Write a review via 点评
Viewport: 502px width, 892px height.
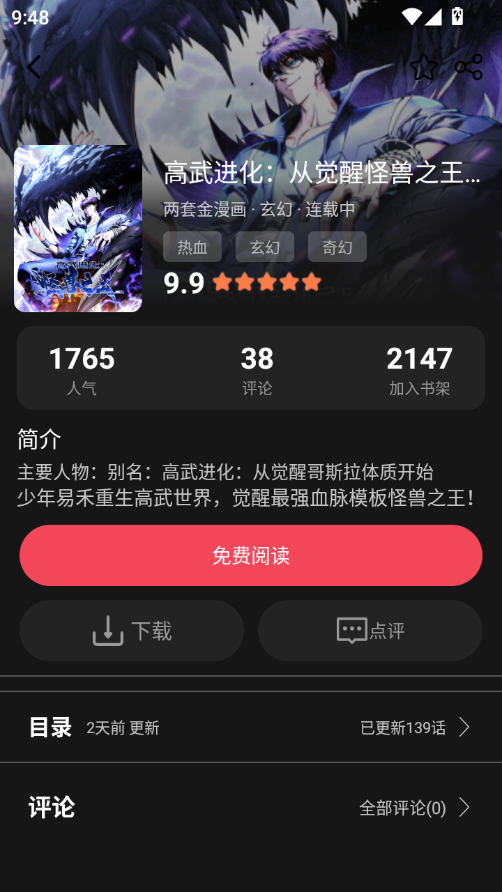370,630
